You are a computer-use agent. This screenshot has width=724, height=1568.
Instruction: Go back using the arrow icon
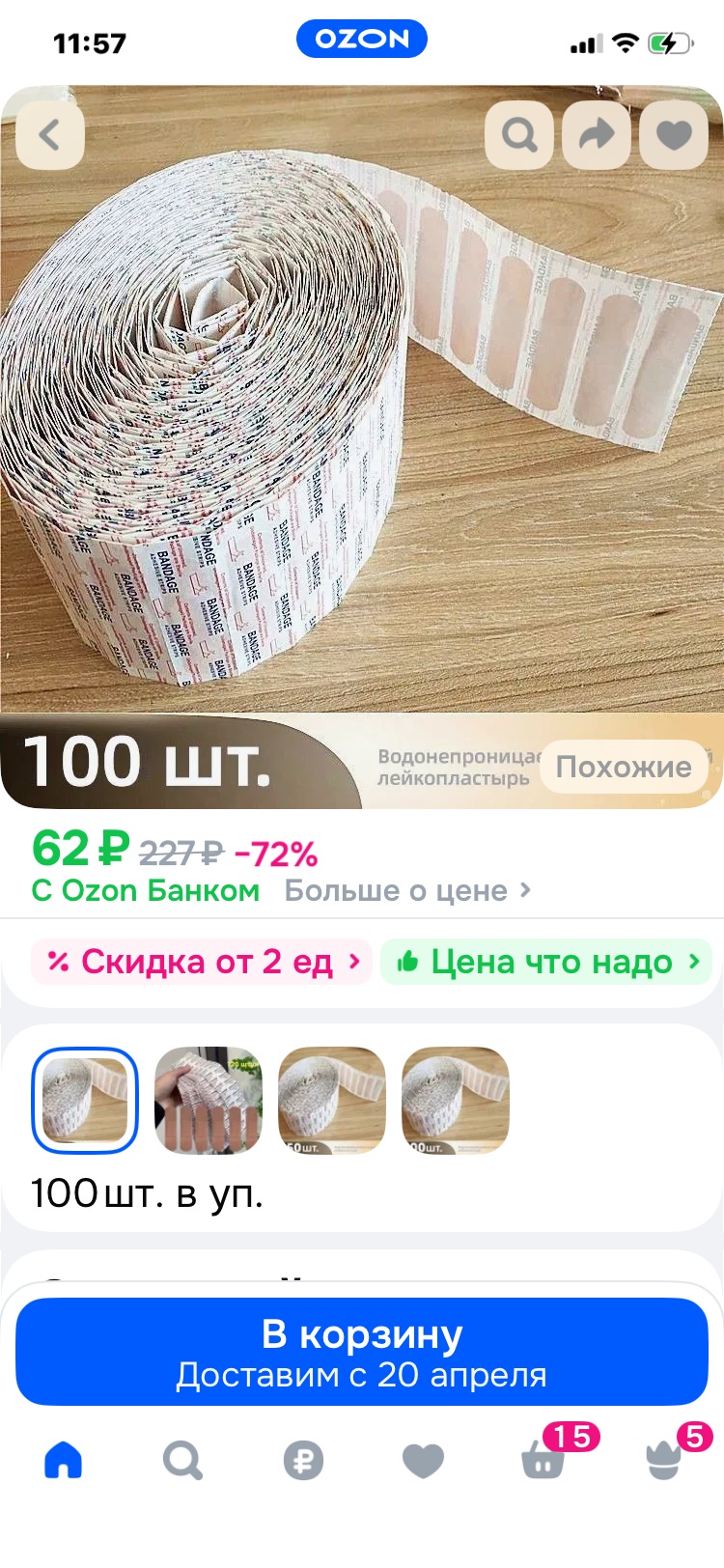(50, 135)
